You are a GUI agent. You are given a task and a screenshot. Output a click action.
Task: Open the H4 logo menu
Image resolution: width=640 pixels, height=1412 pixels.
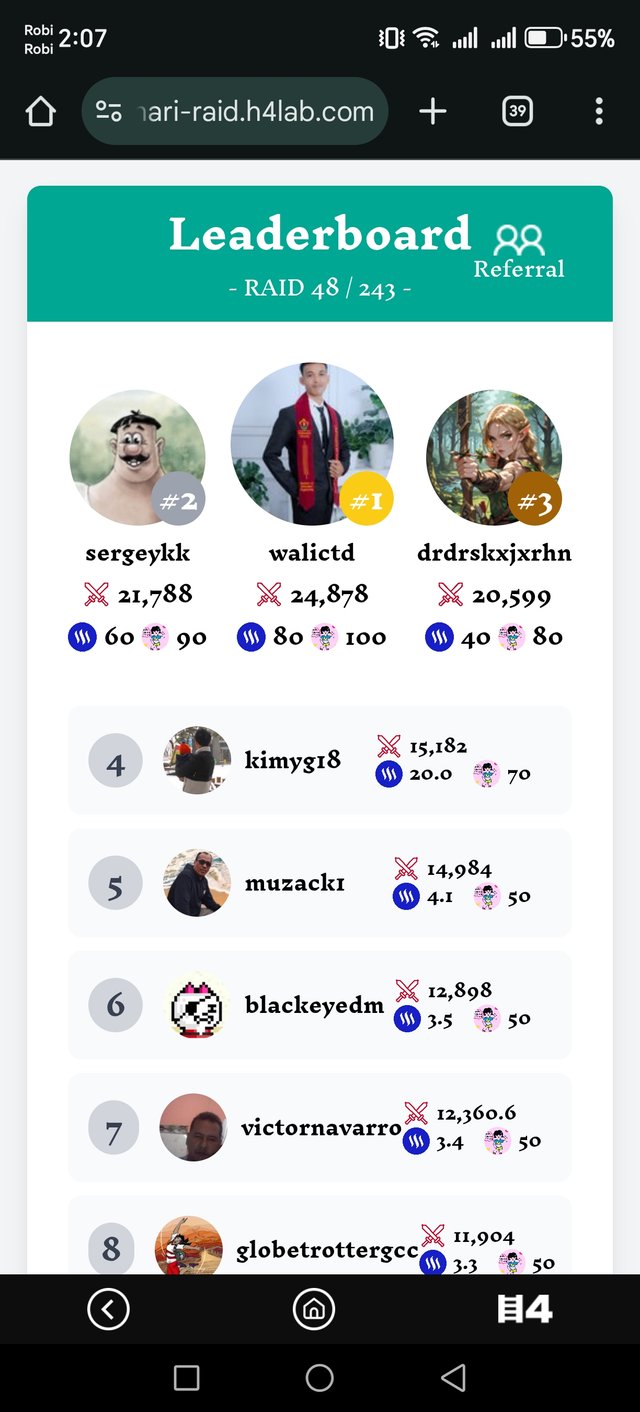pyautogui.click(x=525, y=1308)
